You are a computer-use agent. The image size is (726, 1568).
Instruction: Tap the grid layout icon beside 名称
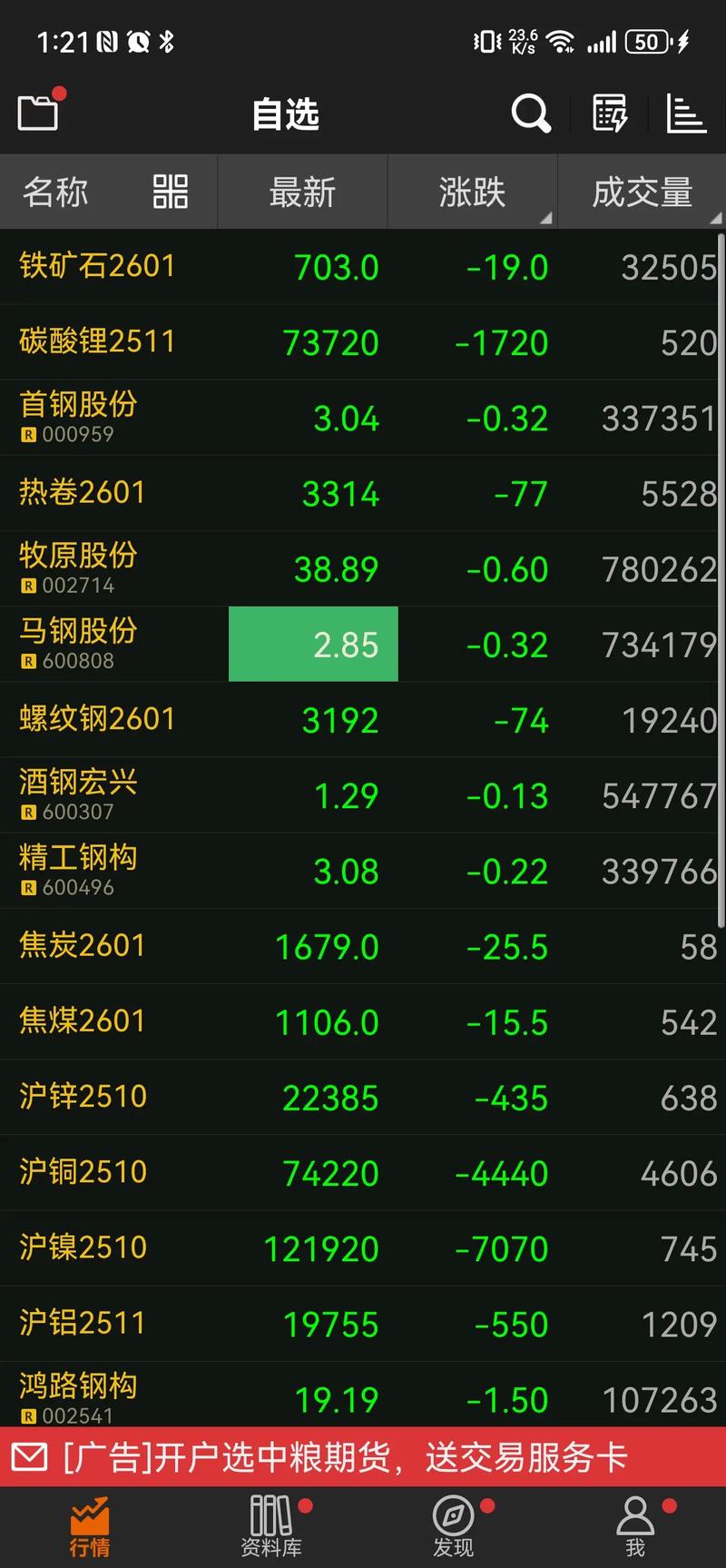click(x=169, y=192)
